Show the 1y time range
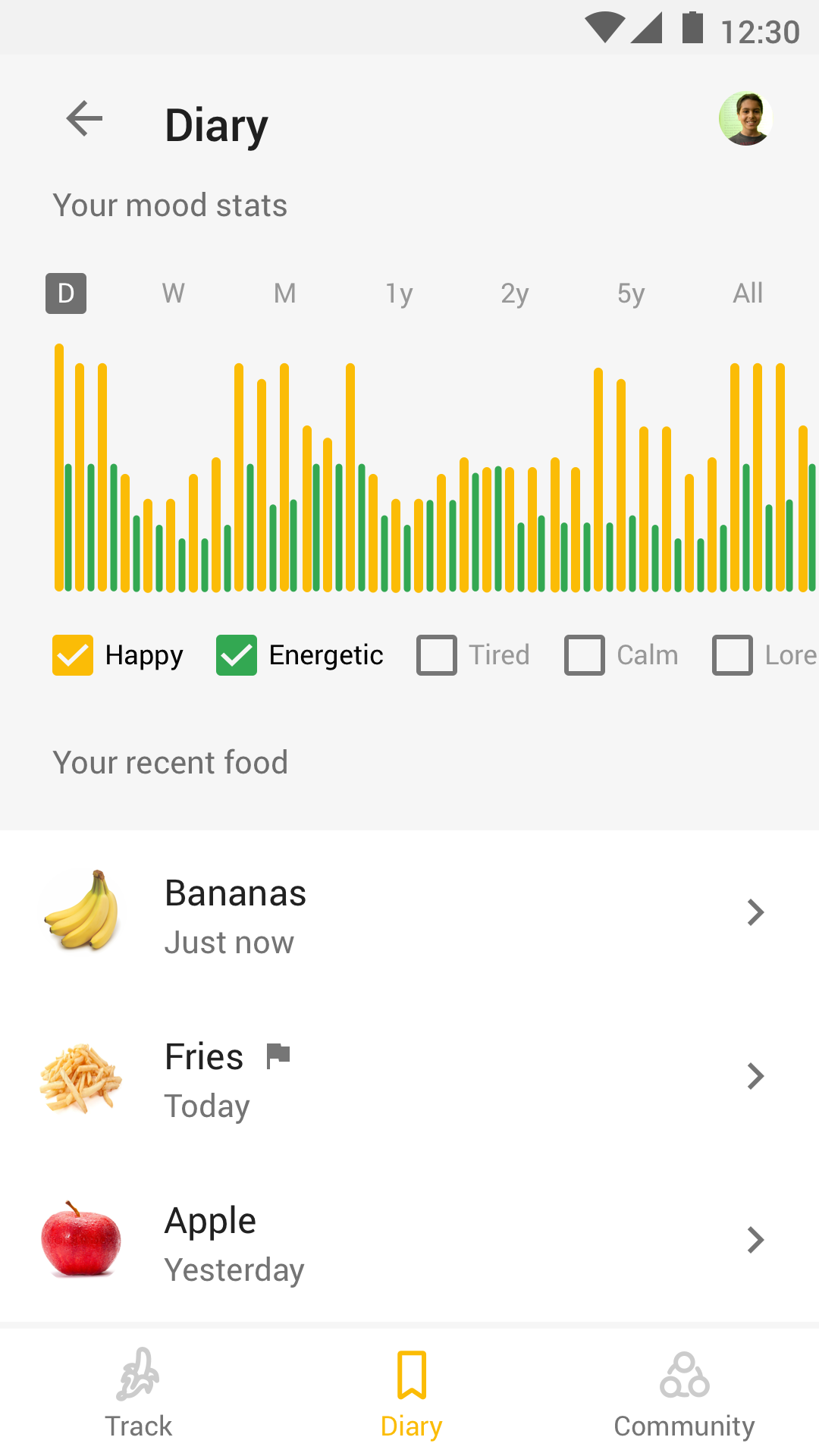Viewport: 819px width, 1456px height. tap(399, 293)
